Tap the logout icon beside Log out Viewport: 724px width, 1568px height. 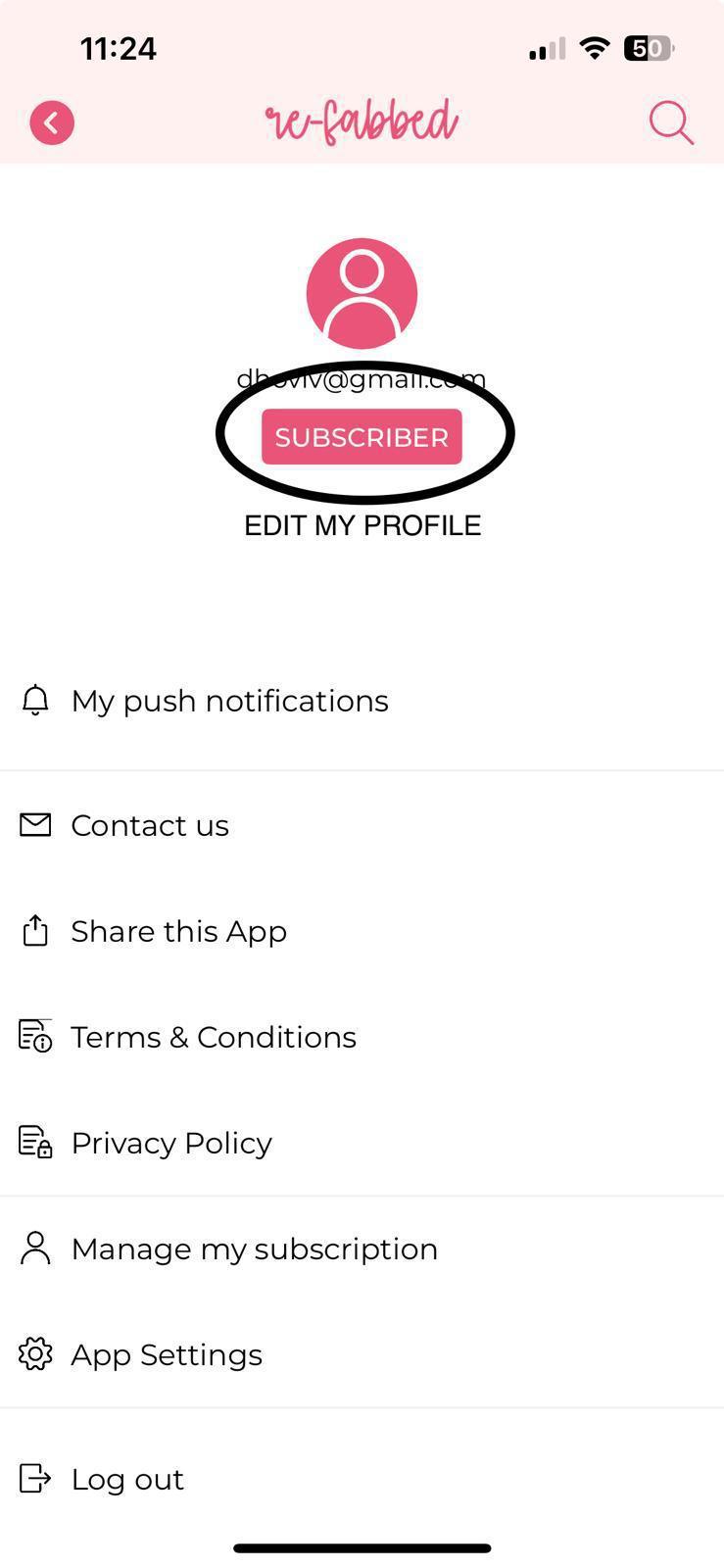point(35,1478)
